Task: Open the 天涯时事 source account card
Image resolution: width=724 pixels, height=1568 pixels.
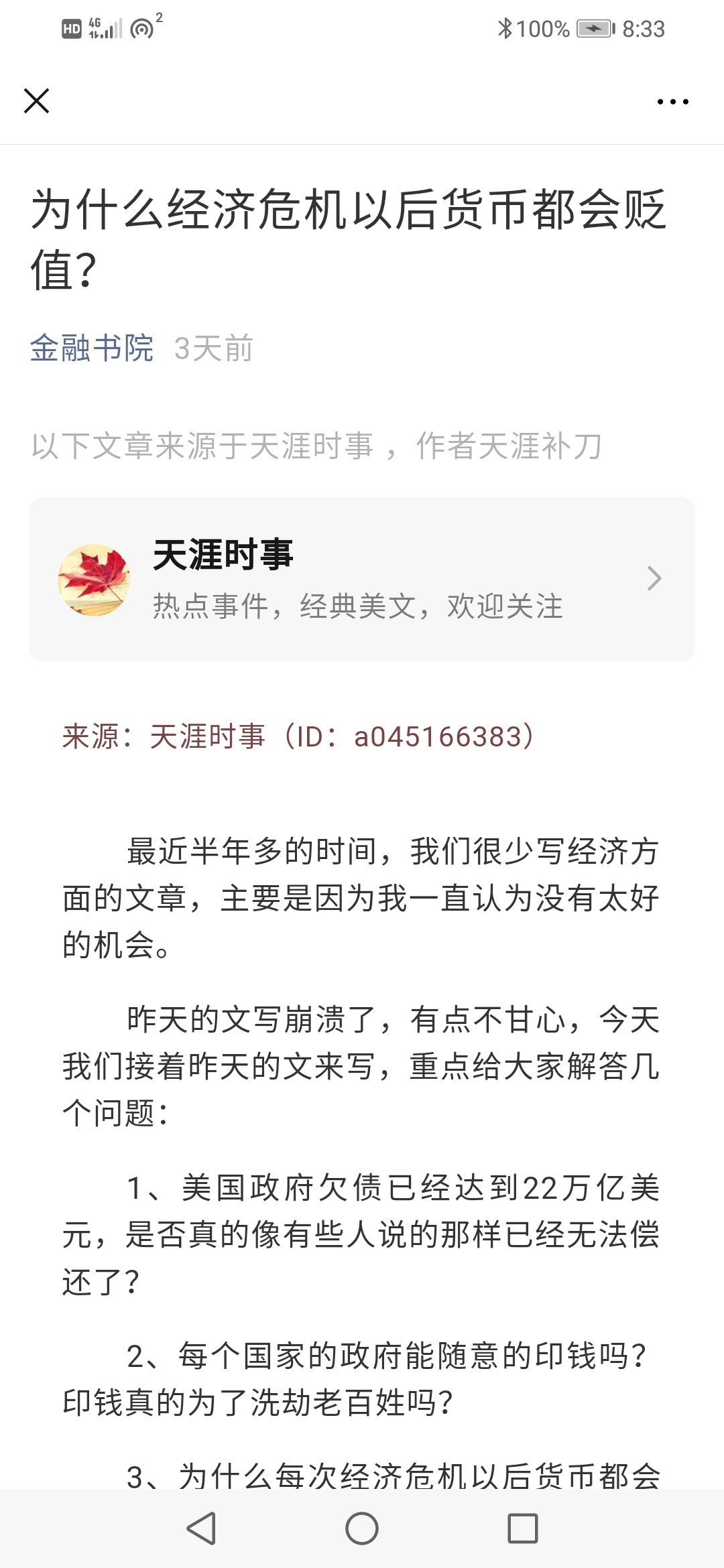Action: (362, 579)
